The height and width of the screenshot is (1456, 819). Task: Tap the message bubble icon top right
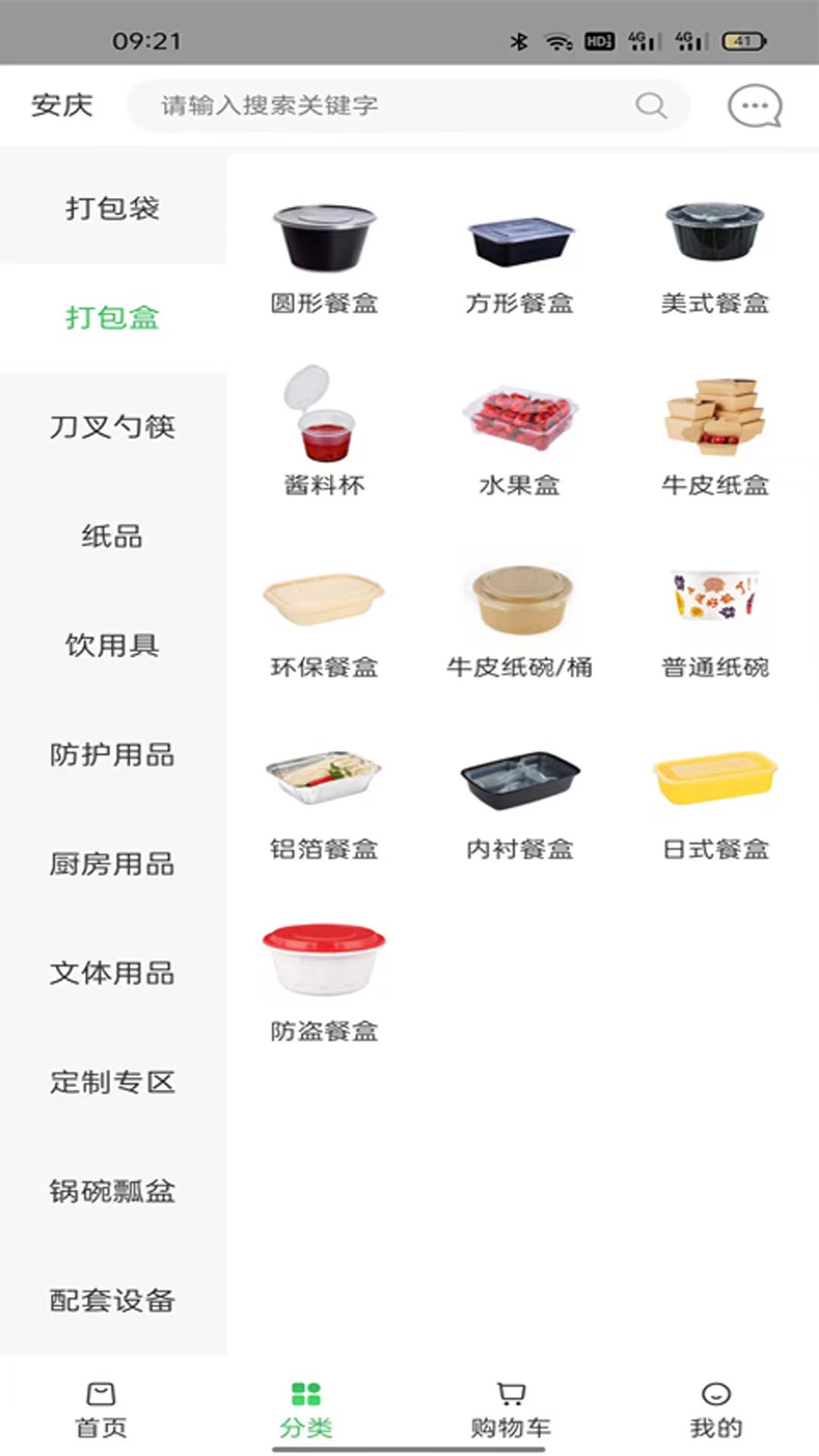[x=755, y=105]
